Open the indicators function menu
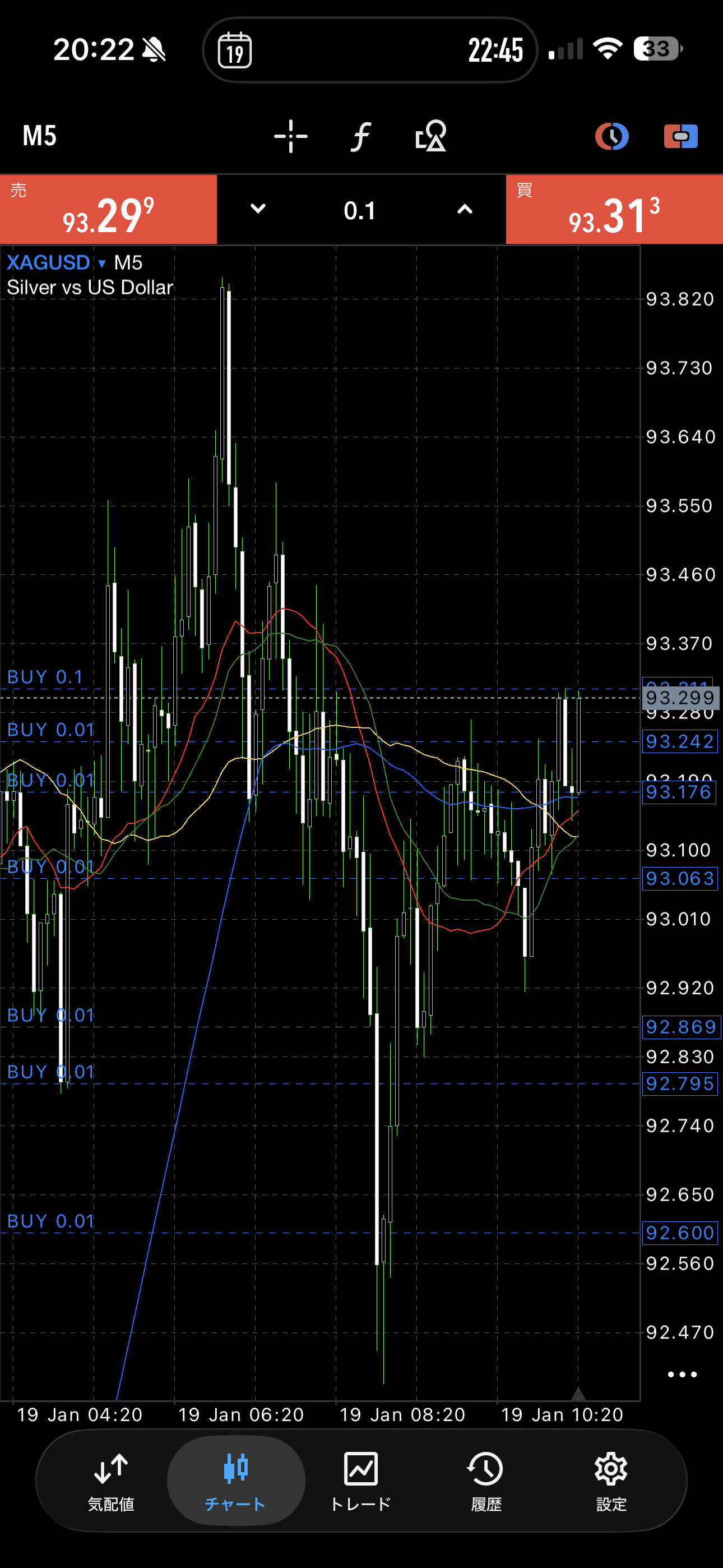The image size is (723, 1568). 360,136
